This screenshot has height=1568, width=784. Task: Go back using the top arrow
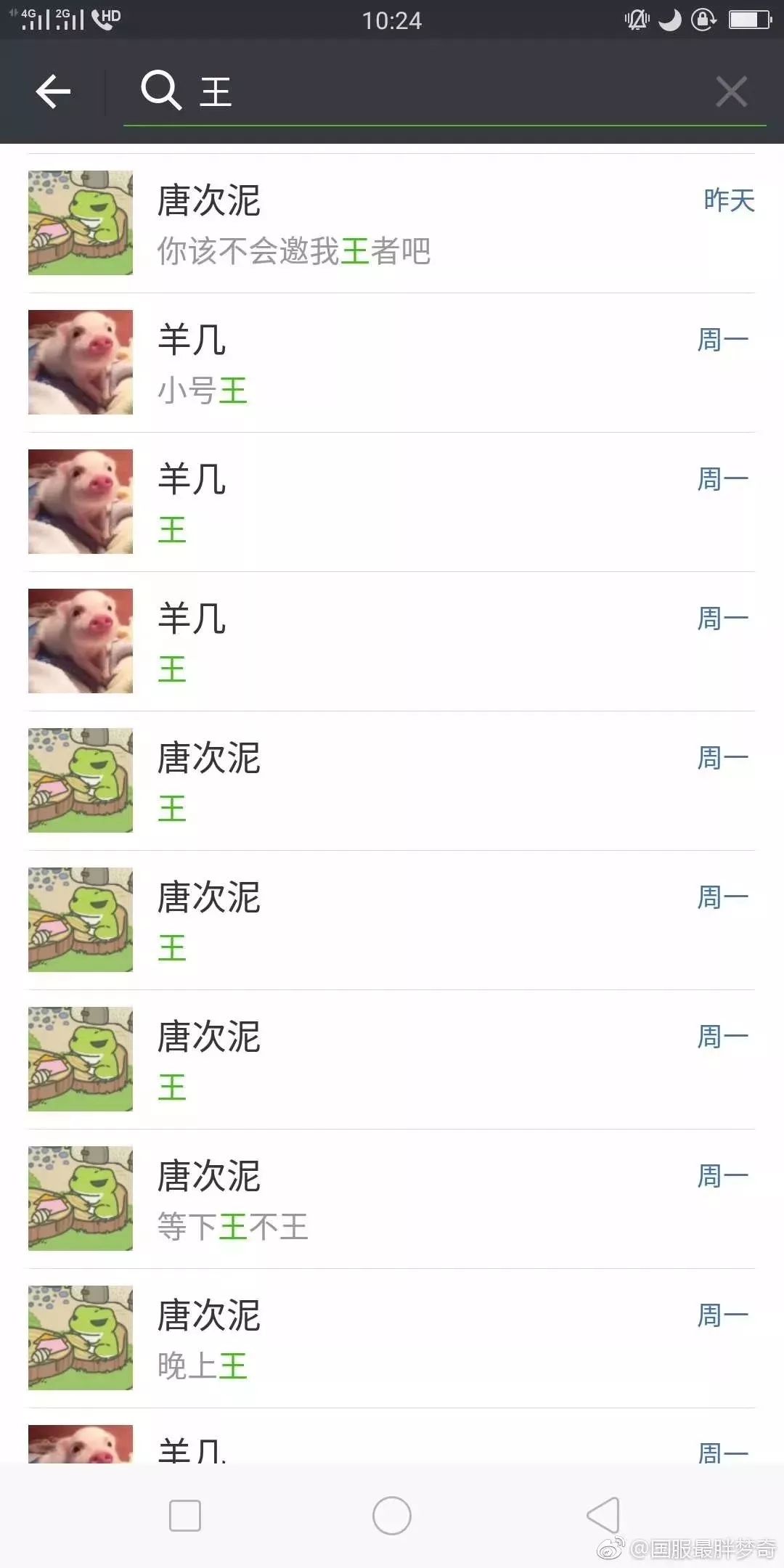click(53, 91)
